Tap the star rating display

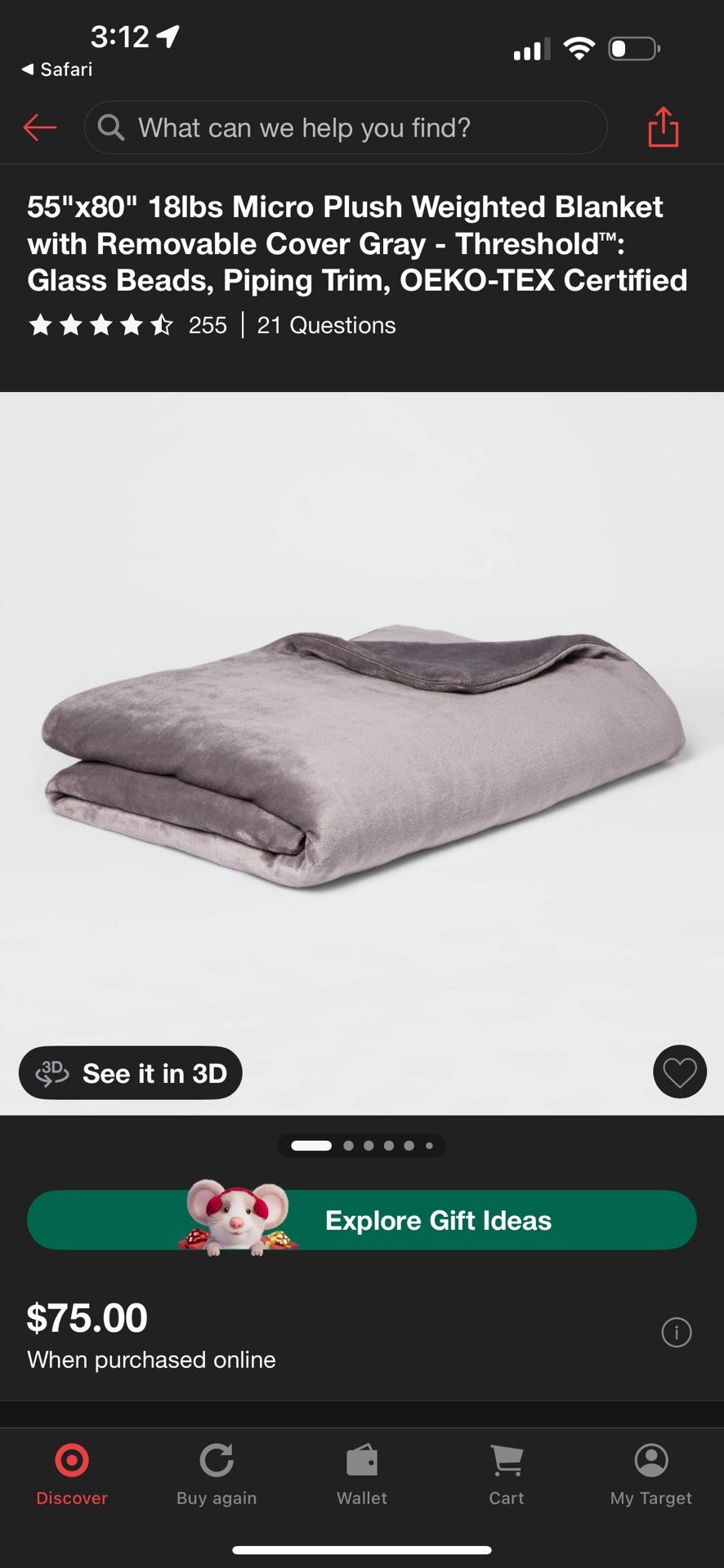click(101, 325)
